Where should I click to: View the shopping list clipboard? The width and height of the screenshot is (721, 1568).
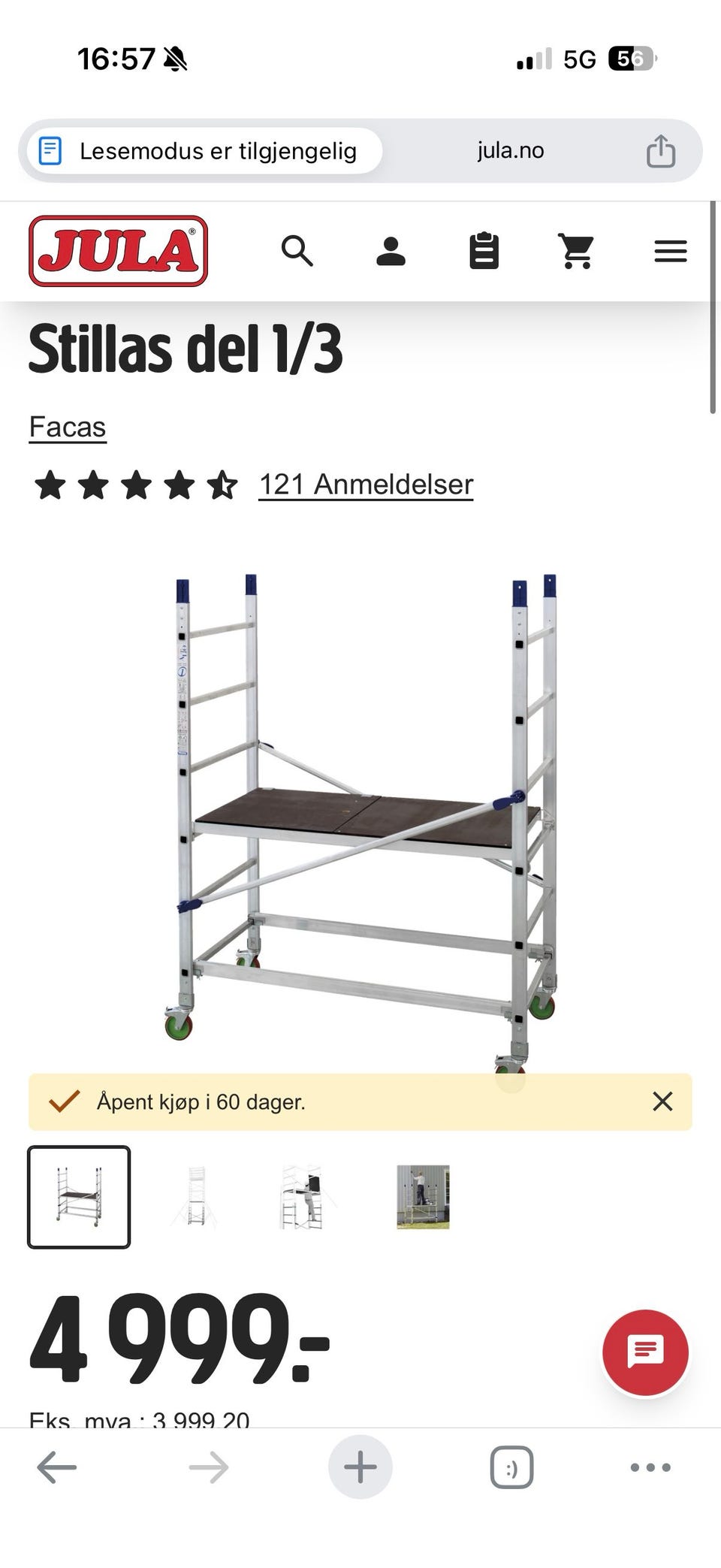[x=484, y=251]
